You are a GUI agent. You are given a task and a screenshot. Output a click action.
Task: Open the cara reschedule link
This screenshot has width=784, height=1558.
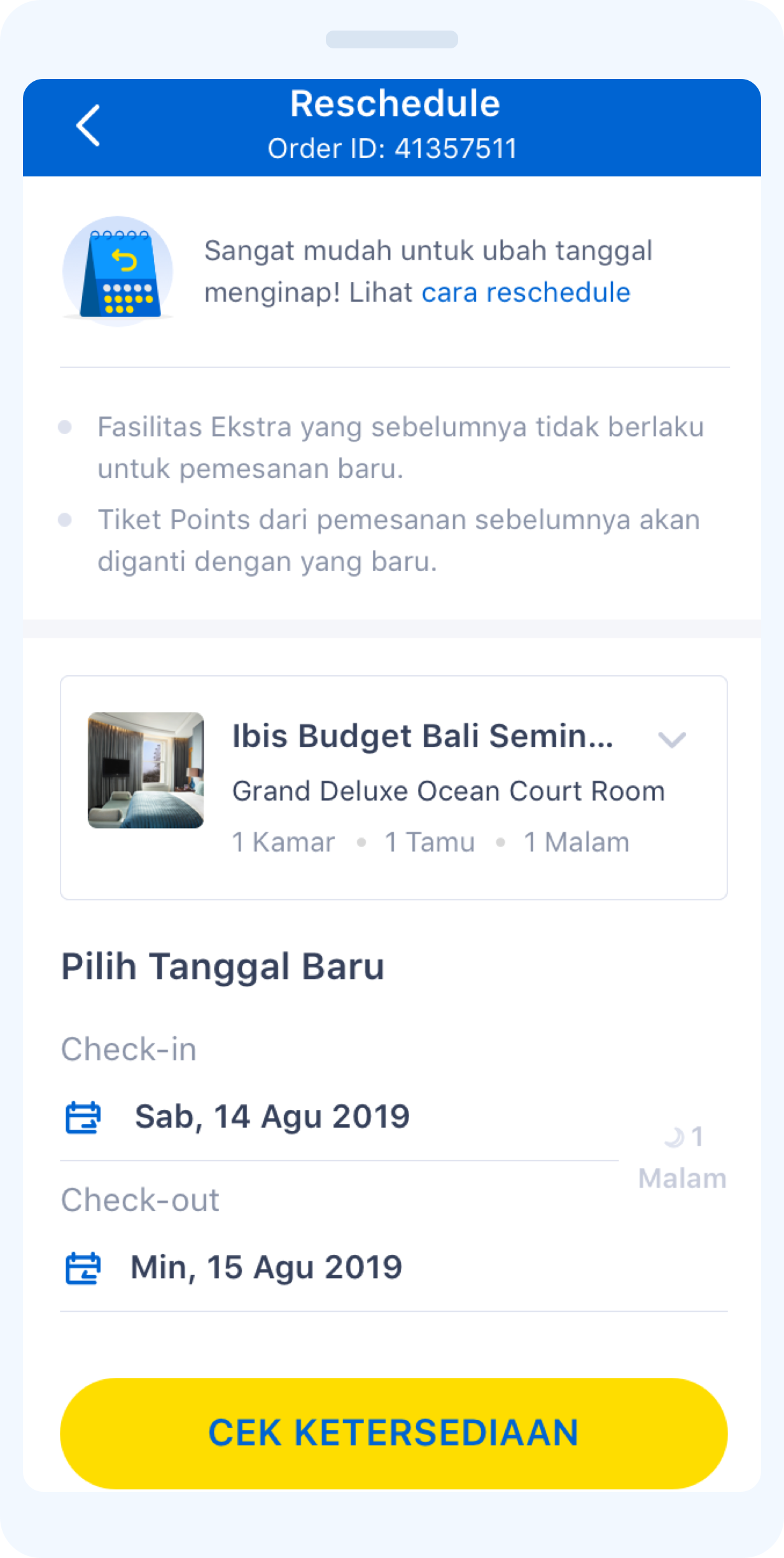click(x=526, y=293)
